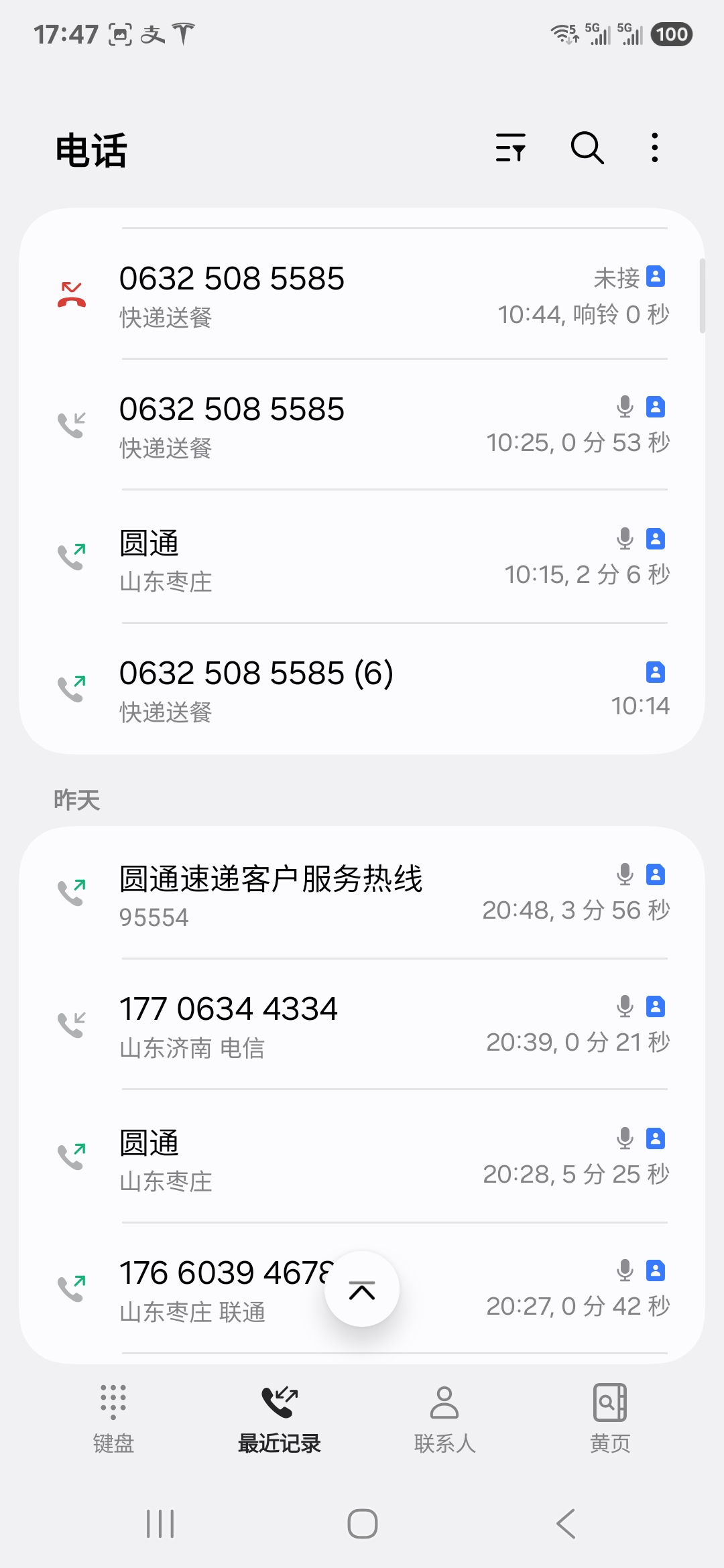Tap the recording microphone icon on the 圆通 call
This screenshot has height=1568, width=724.
(625, 539)
